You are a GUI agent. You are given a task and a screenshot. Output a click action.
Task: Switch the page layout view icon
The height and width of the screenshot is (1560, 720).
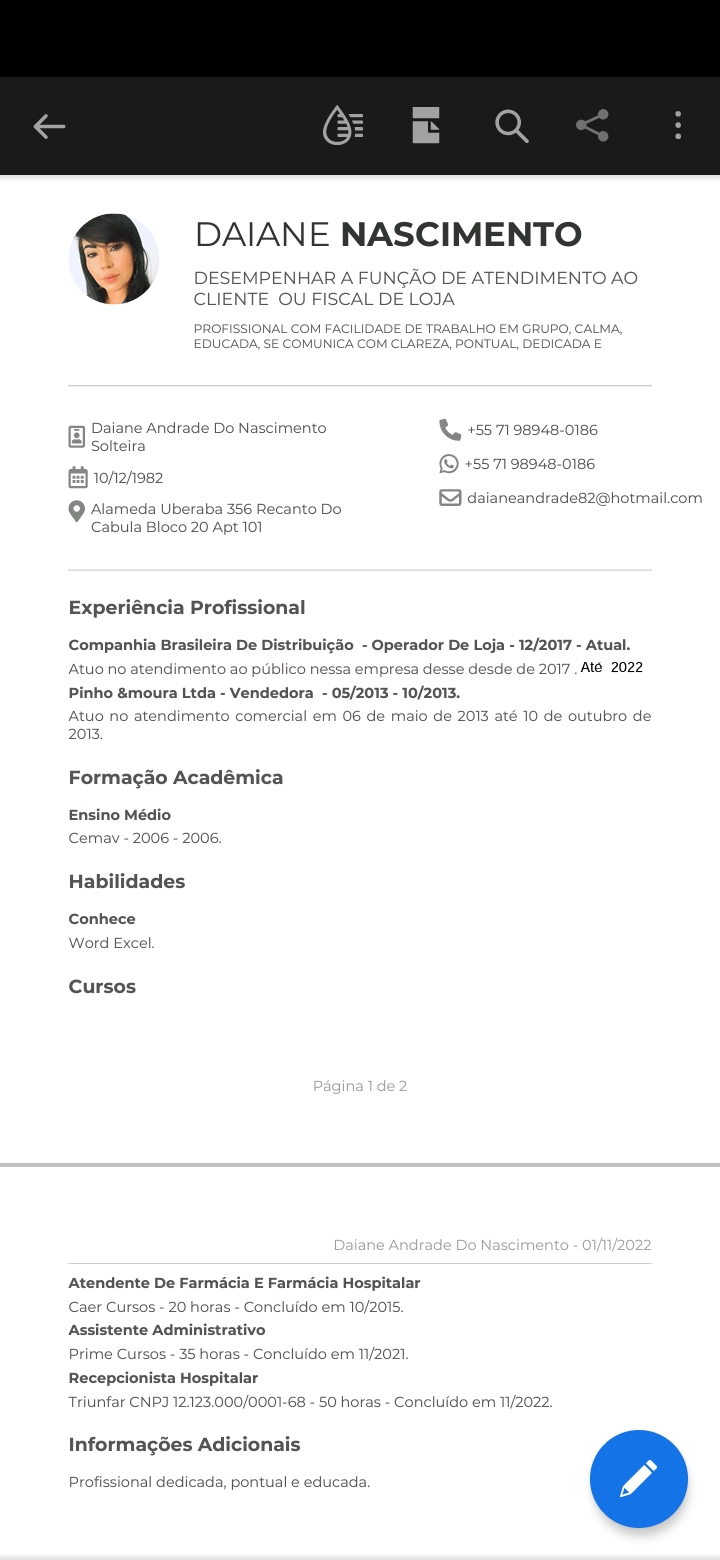(426, 126)
